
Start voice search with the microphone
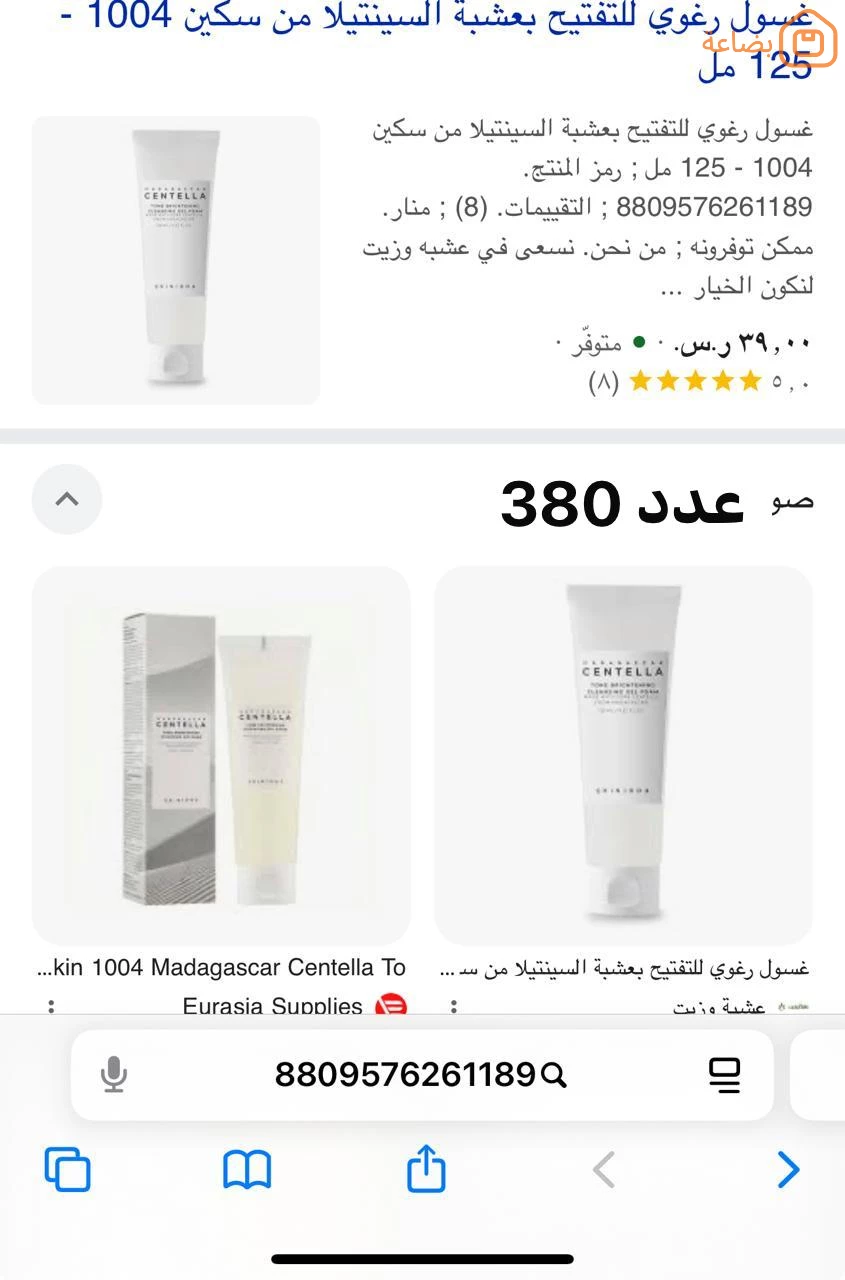114,1075
